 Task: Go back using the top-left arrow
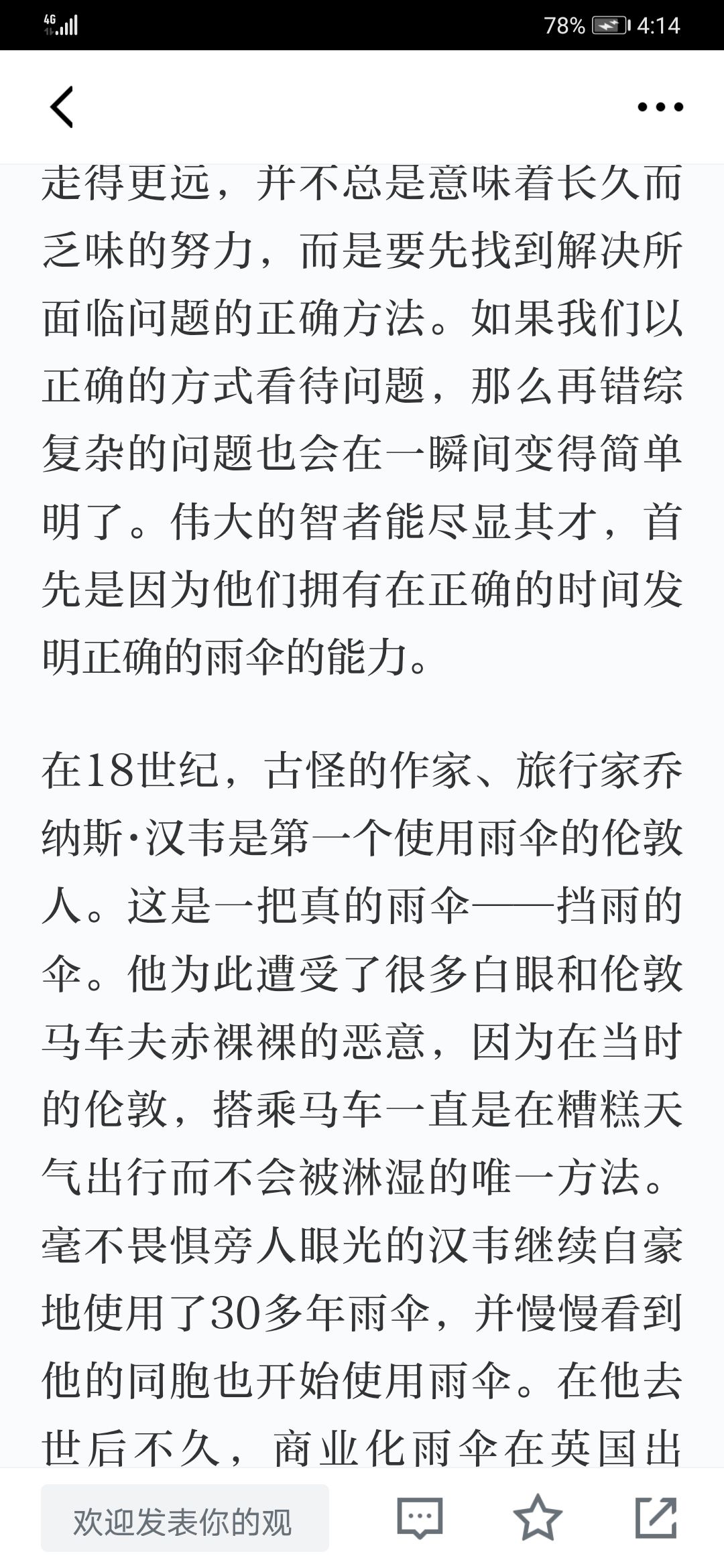(62, 107)
